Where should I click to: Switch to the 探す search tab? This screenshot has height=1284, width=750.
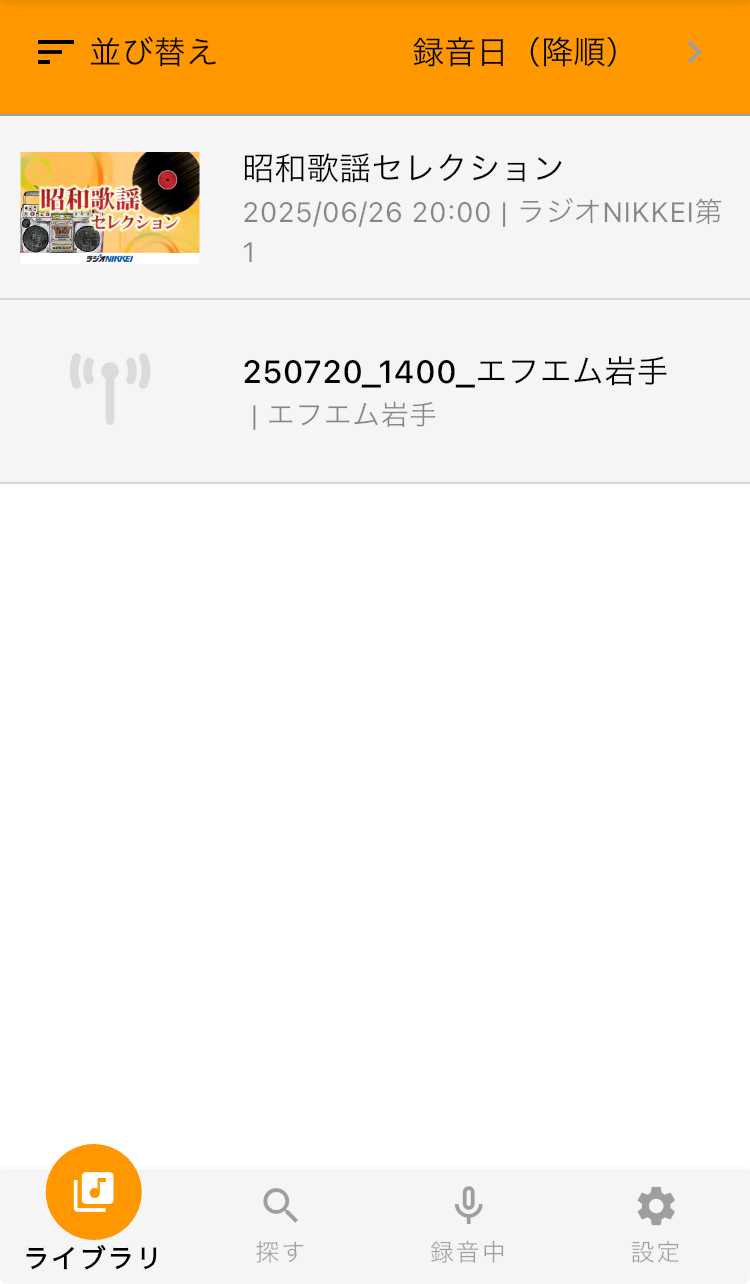tap(280, 1224)
